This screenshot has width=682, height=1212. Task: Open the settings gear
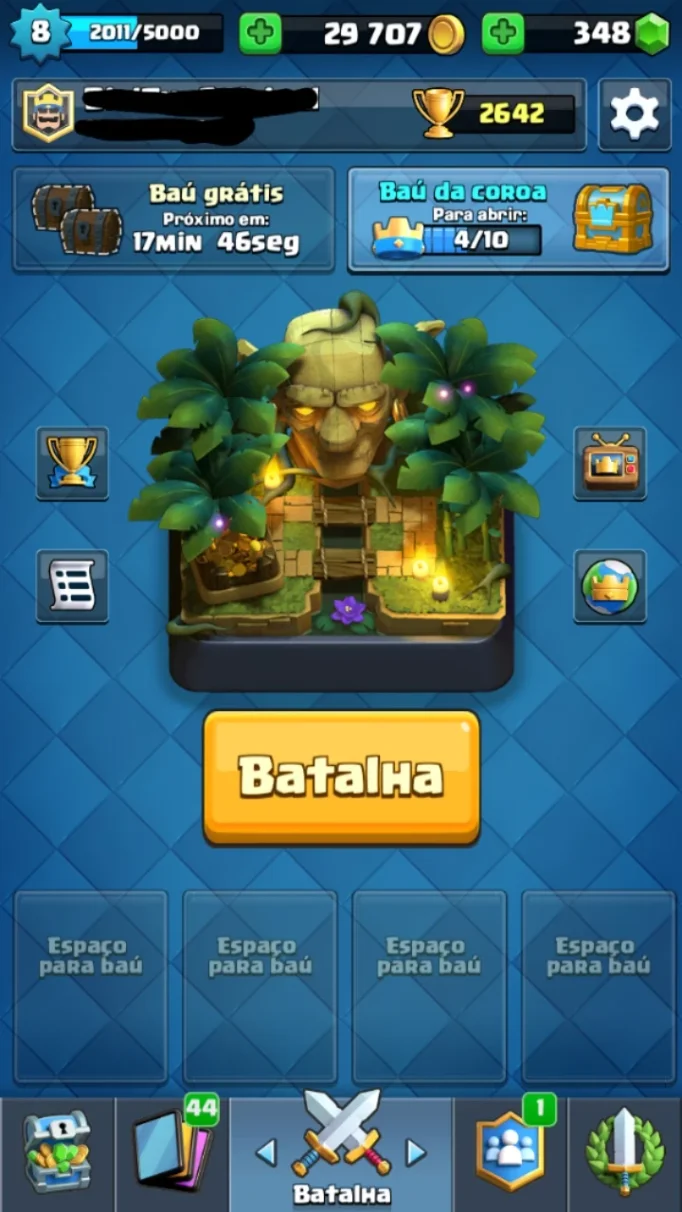click(634, 115)
